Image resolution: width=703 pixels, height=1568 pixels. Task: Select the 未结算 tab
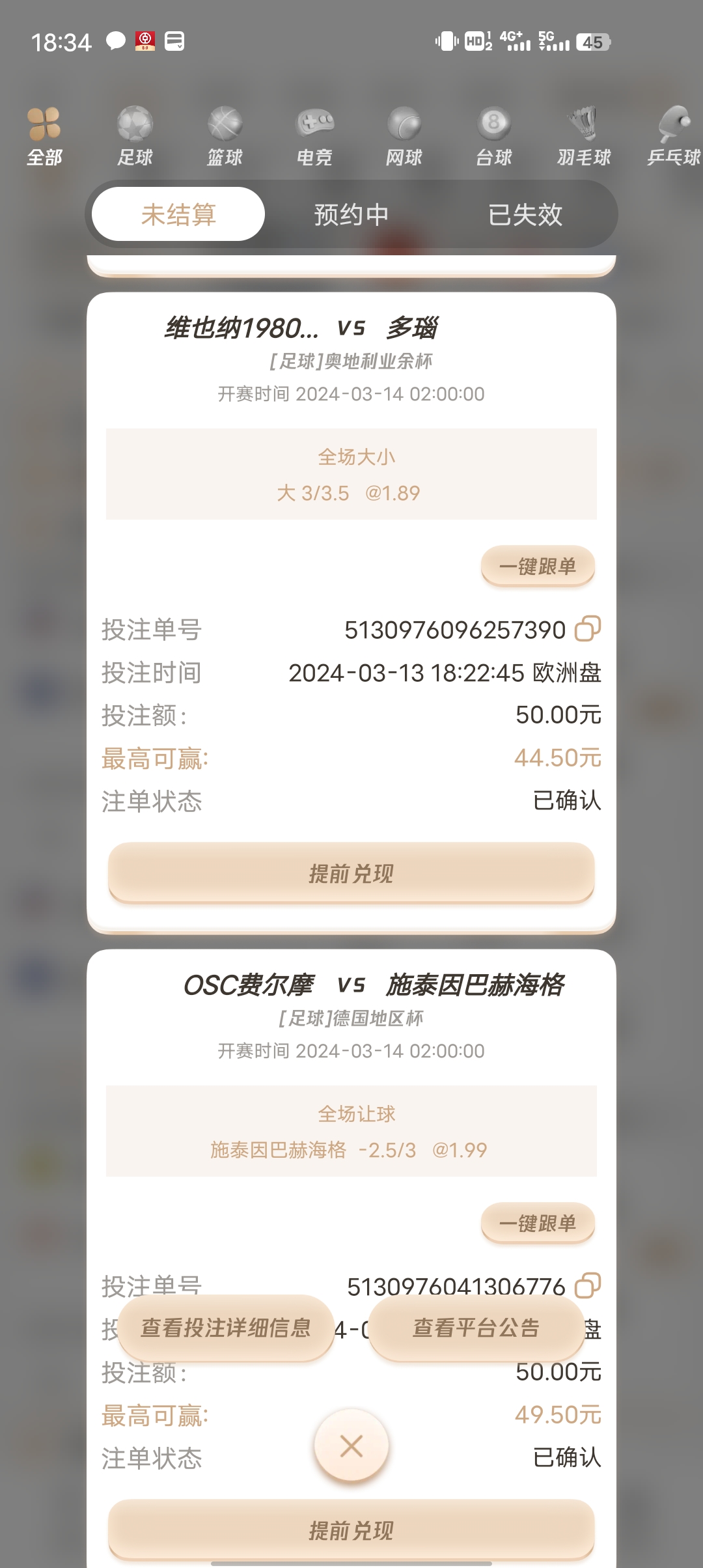pos(178,214)
